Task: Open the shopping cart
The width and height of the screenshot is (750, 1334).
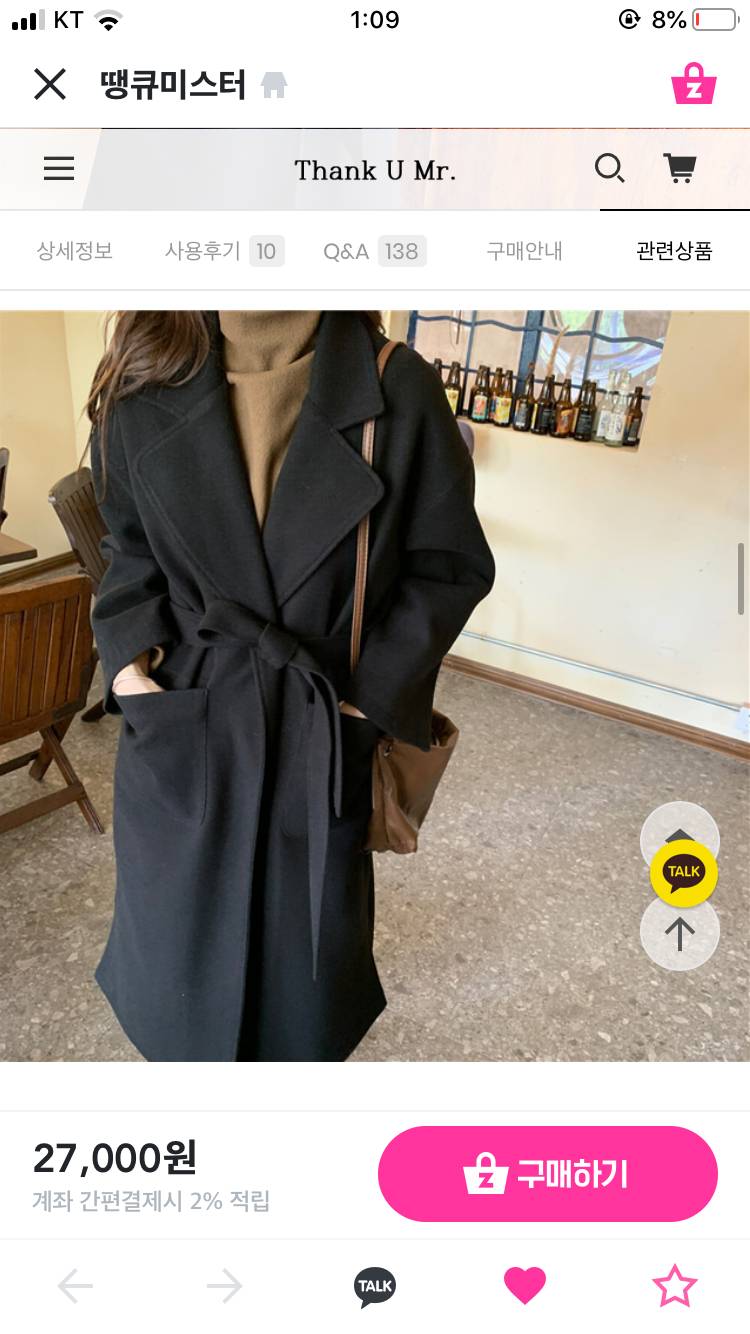Action: coord(680,169)
